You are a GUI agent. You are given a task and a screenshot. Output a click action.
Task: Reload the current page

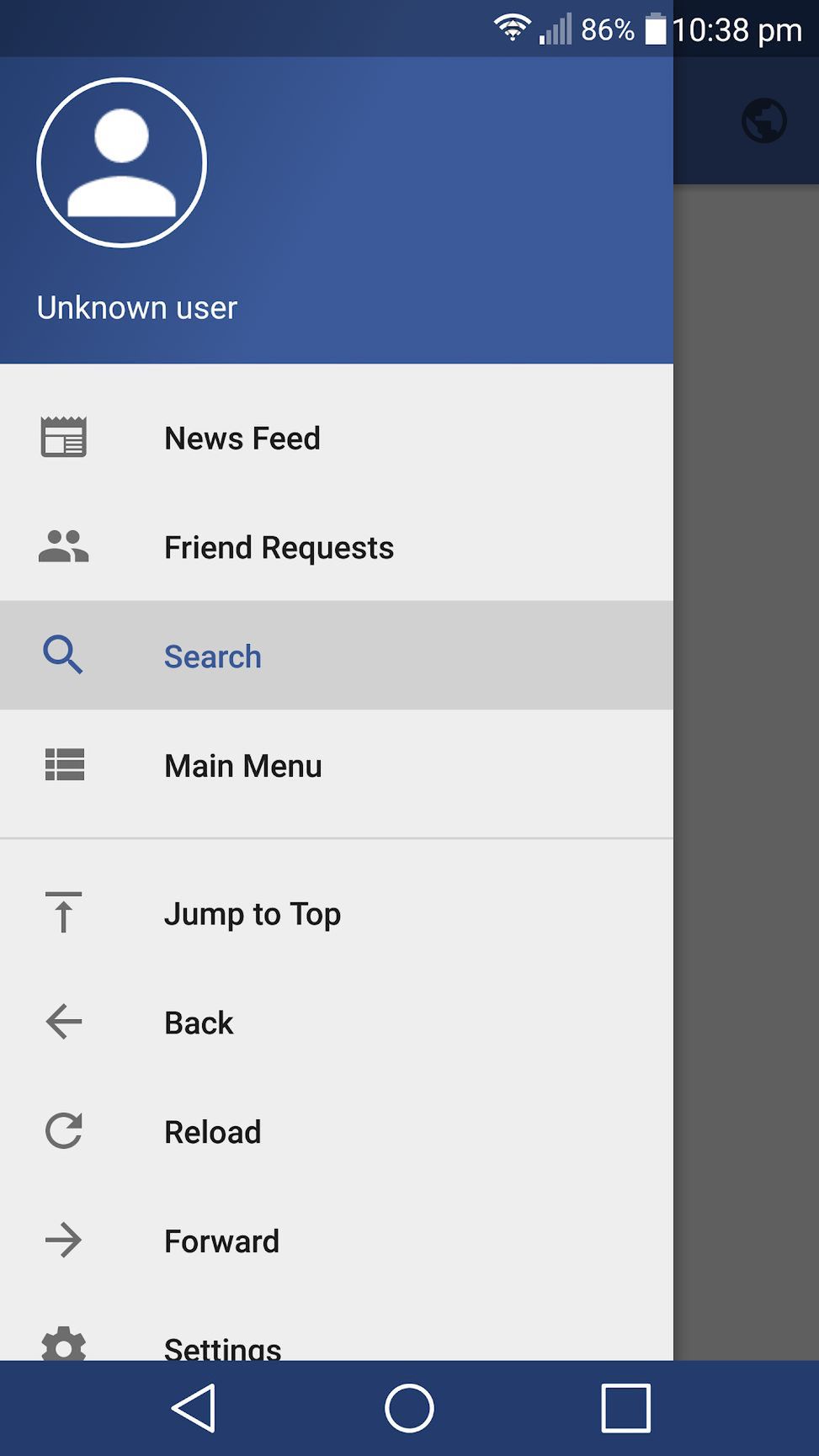pyautogui.click(x=337, y=1132)
